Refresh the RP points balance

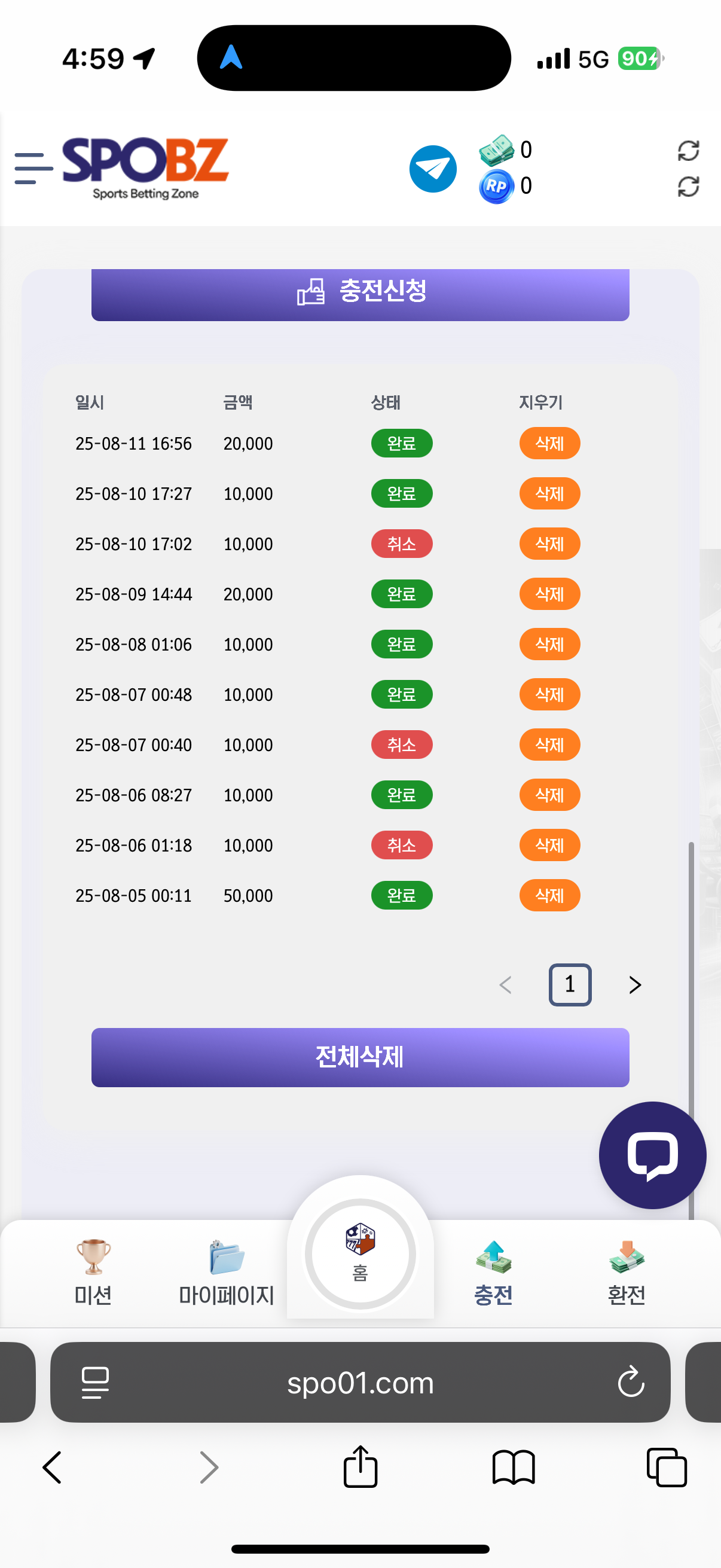pos(688,186)
